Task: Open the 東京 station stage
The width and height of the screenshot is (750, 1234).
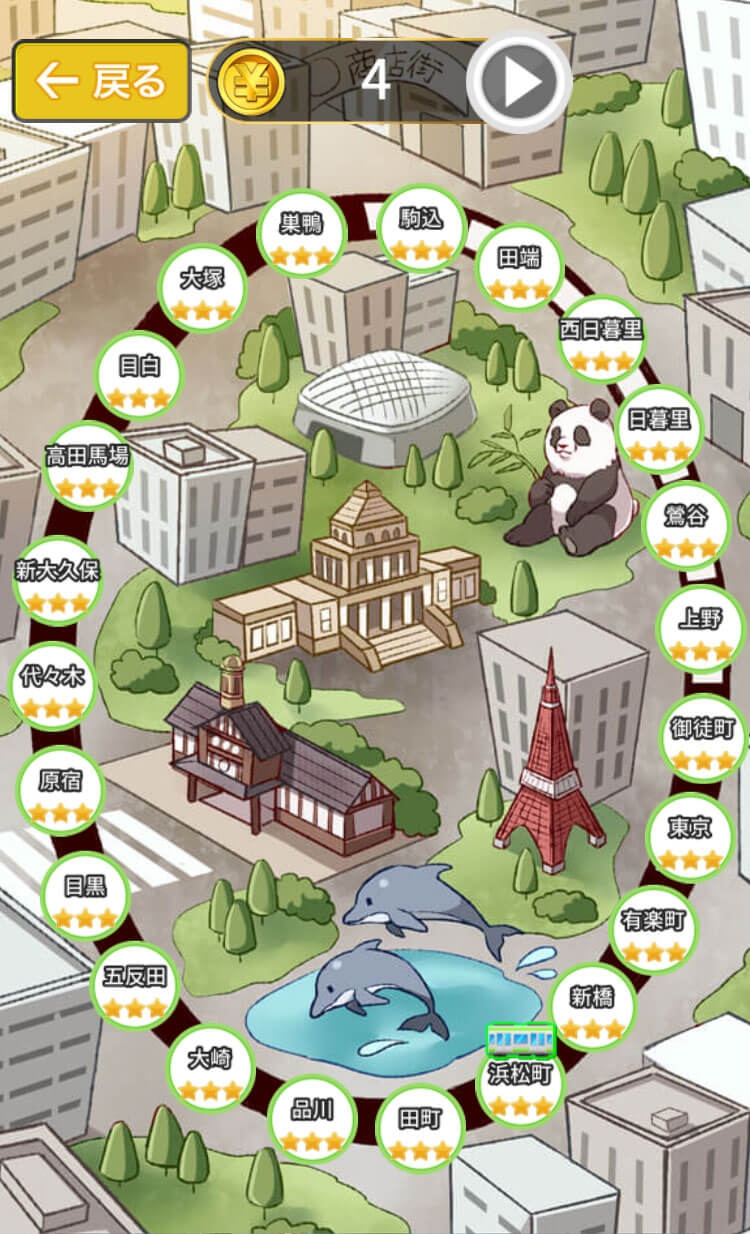Action: tap(691, 837)
